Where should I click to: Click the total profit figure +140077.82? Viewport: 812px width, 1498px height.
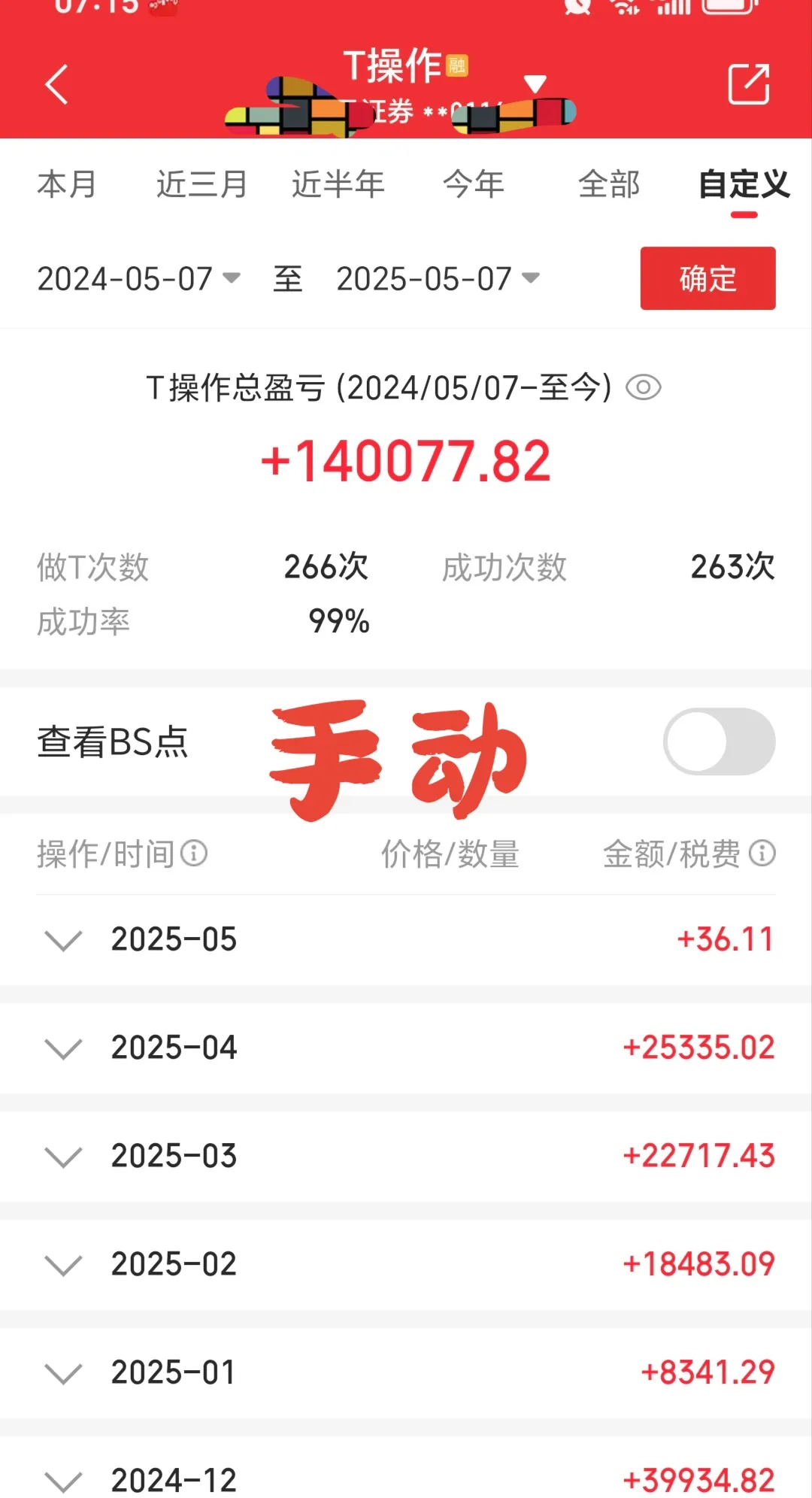(406, 461)
